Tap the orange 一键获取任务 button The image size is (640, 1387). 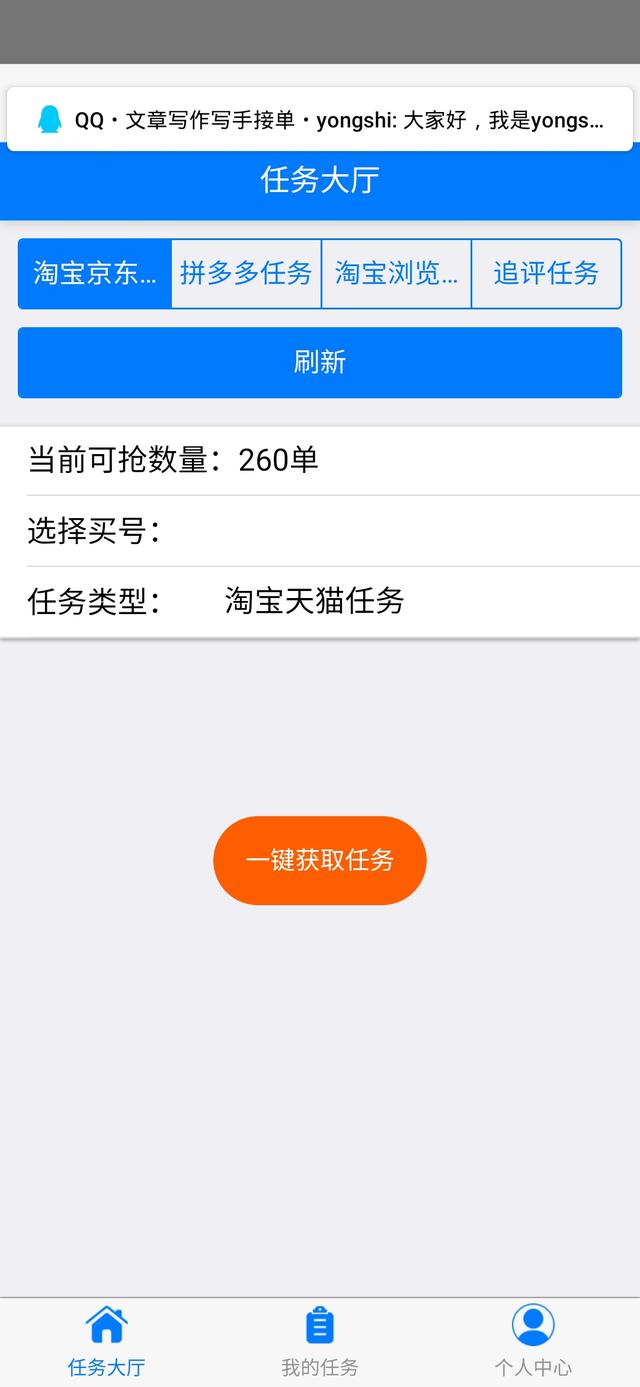pyautogui.click(x=320, y=860)
